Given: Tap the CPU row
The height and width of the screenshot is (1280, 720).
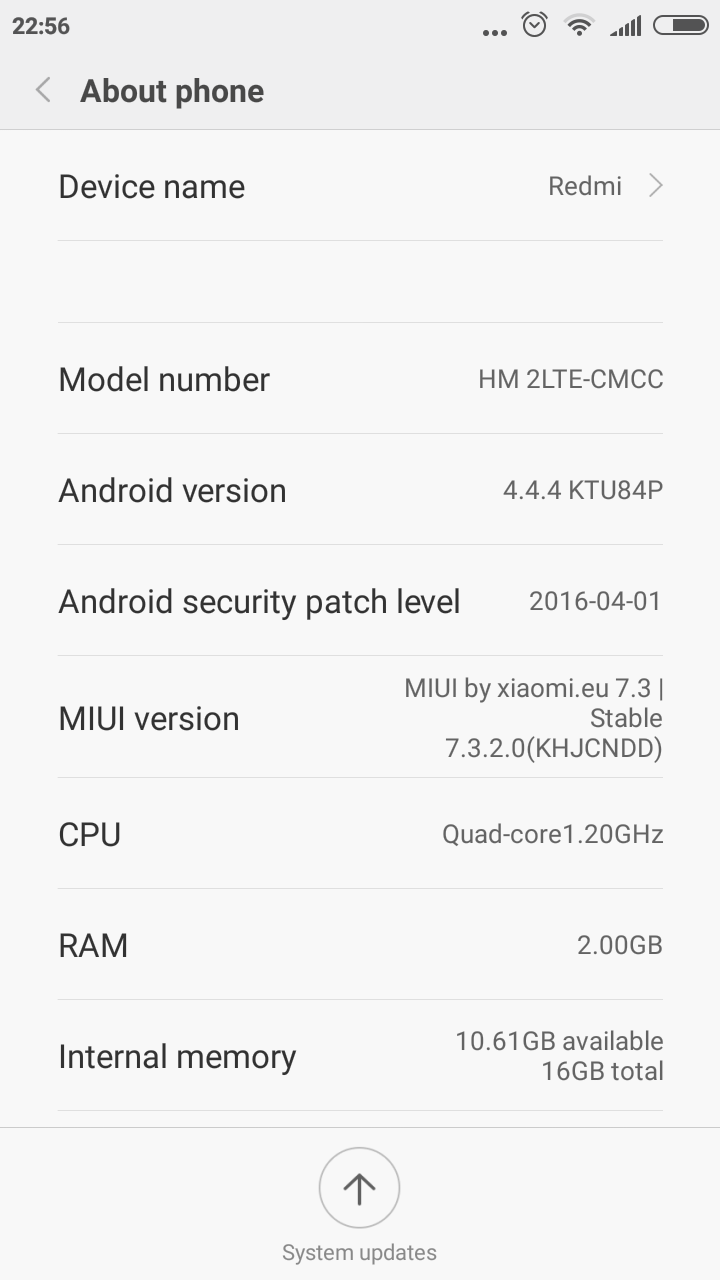Looking at the screenshot, I should 360,833.
